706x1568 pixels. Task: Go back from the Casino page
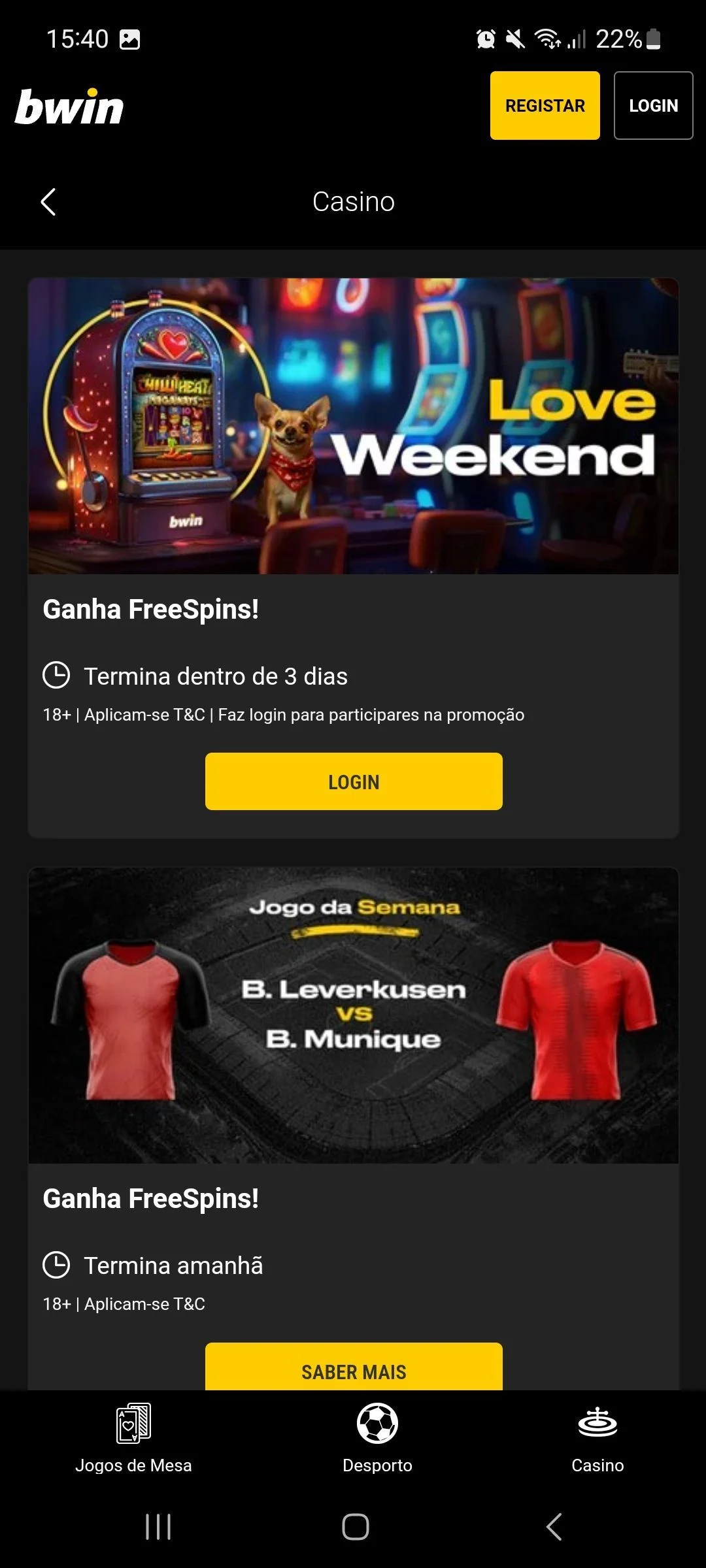click(x=48, y=202)
